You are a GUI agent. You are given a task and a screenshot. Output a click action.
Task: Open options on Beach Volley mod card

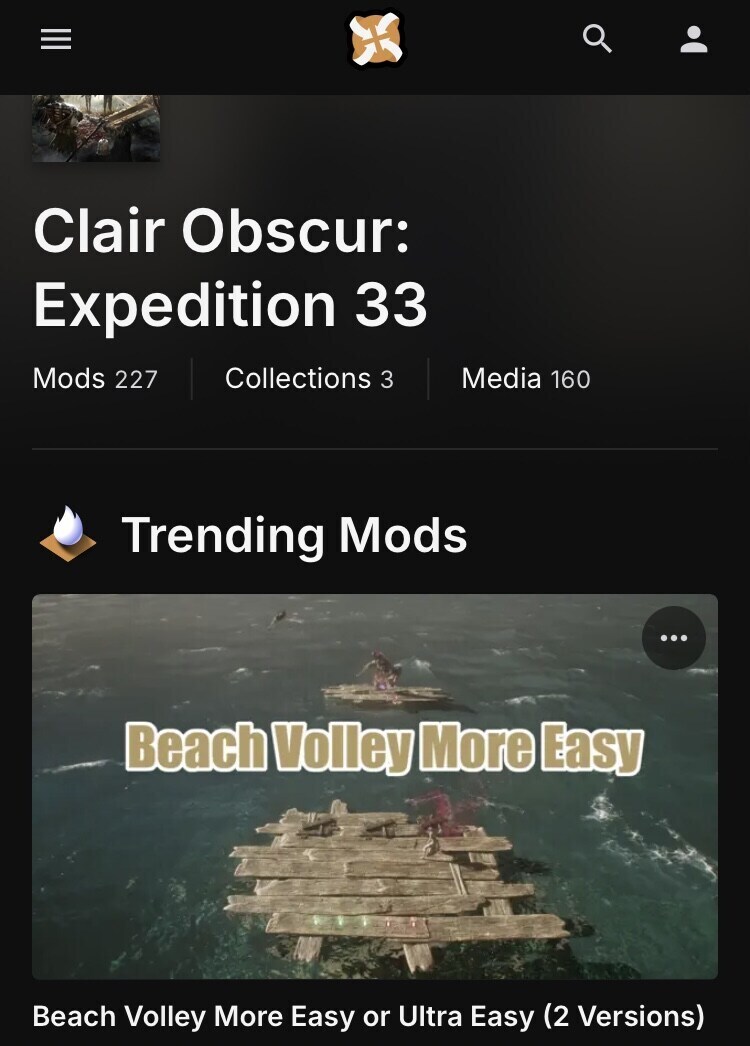coord(673,638)
